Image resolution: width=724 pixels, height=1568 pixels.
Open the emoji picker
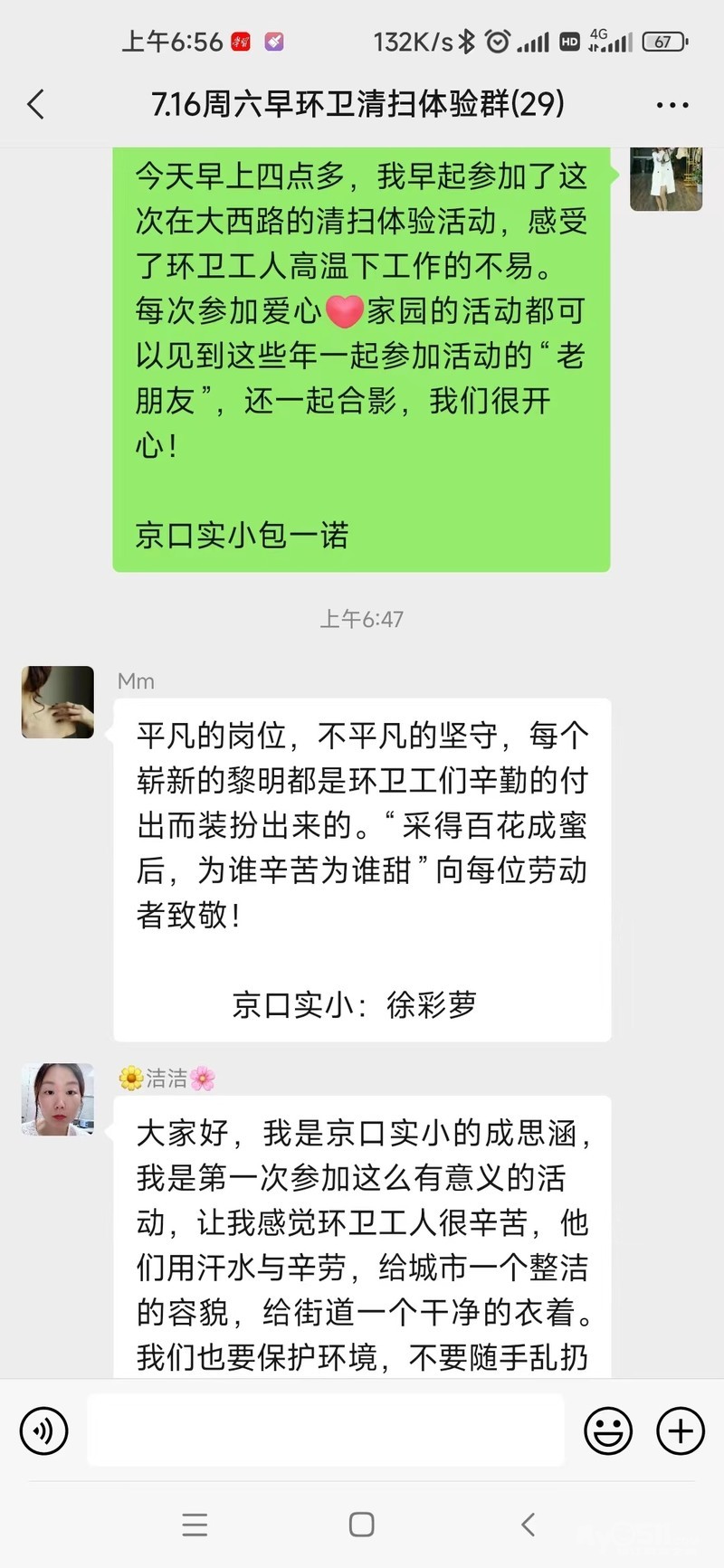tap(608, 1430)
